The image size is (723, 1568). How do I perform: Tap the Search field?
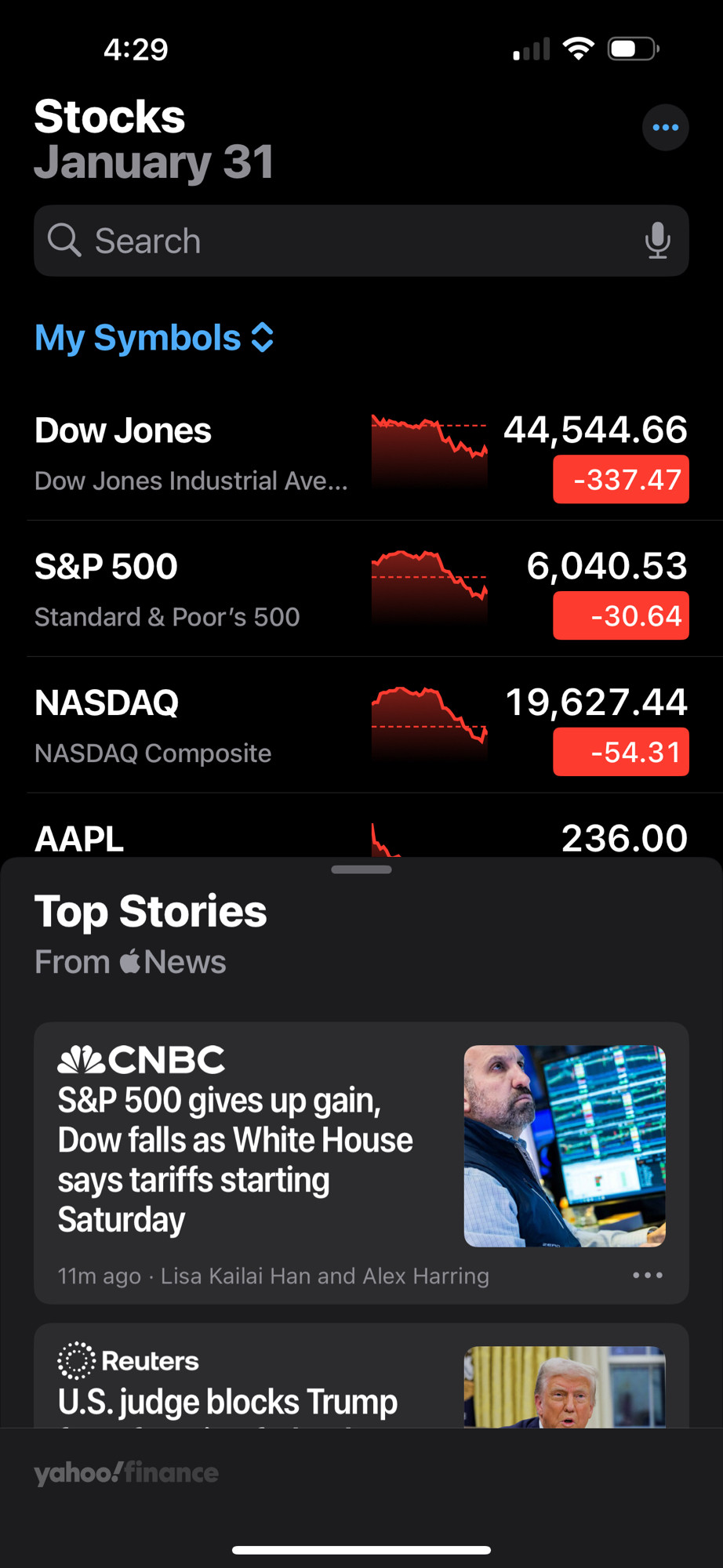pos(361,241)
